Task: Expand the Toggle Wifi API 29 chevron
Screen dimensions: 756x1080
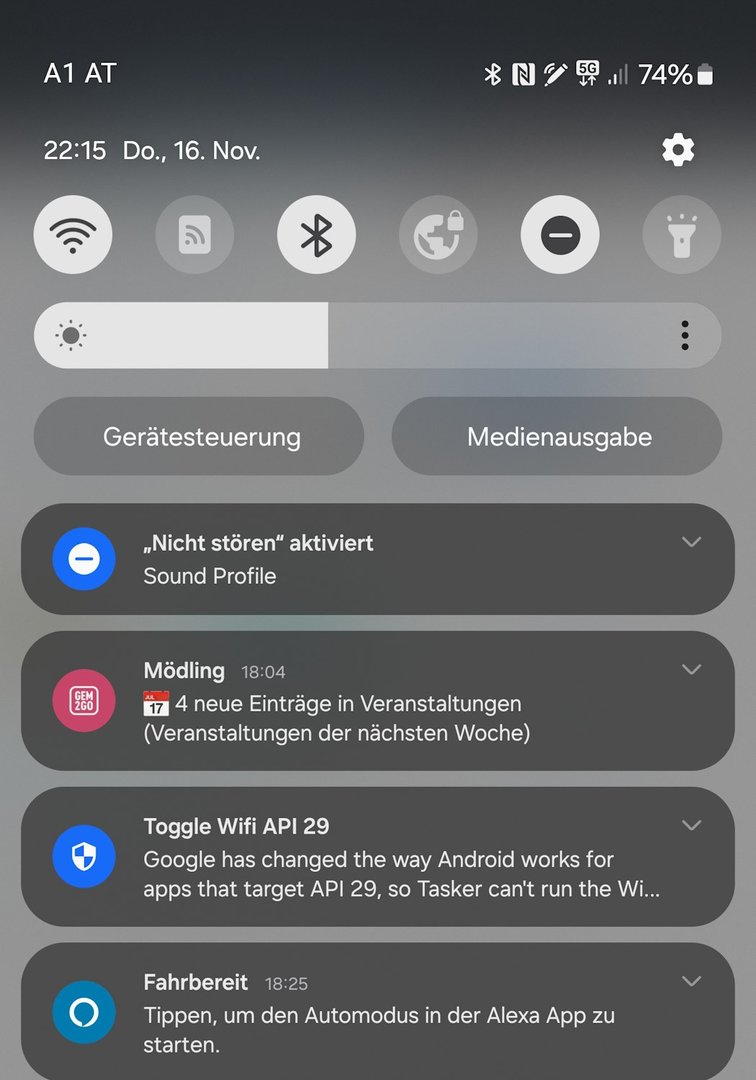Action: pos(691,825)
